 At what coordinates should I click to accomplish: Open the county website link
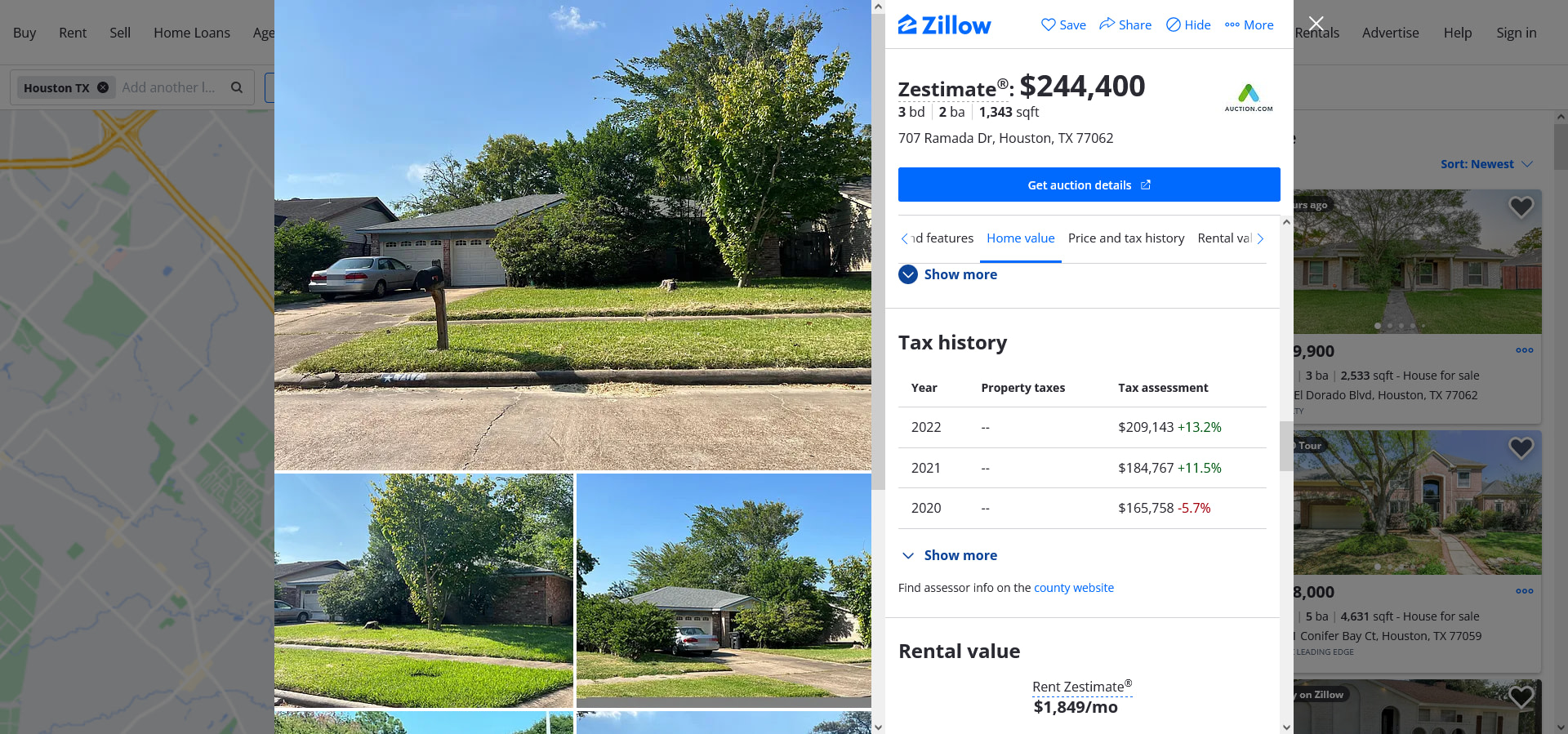click(x=1073, y=588)
